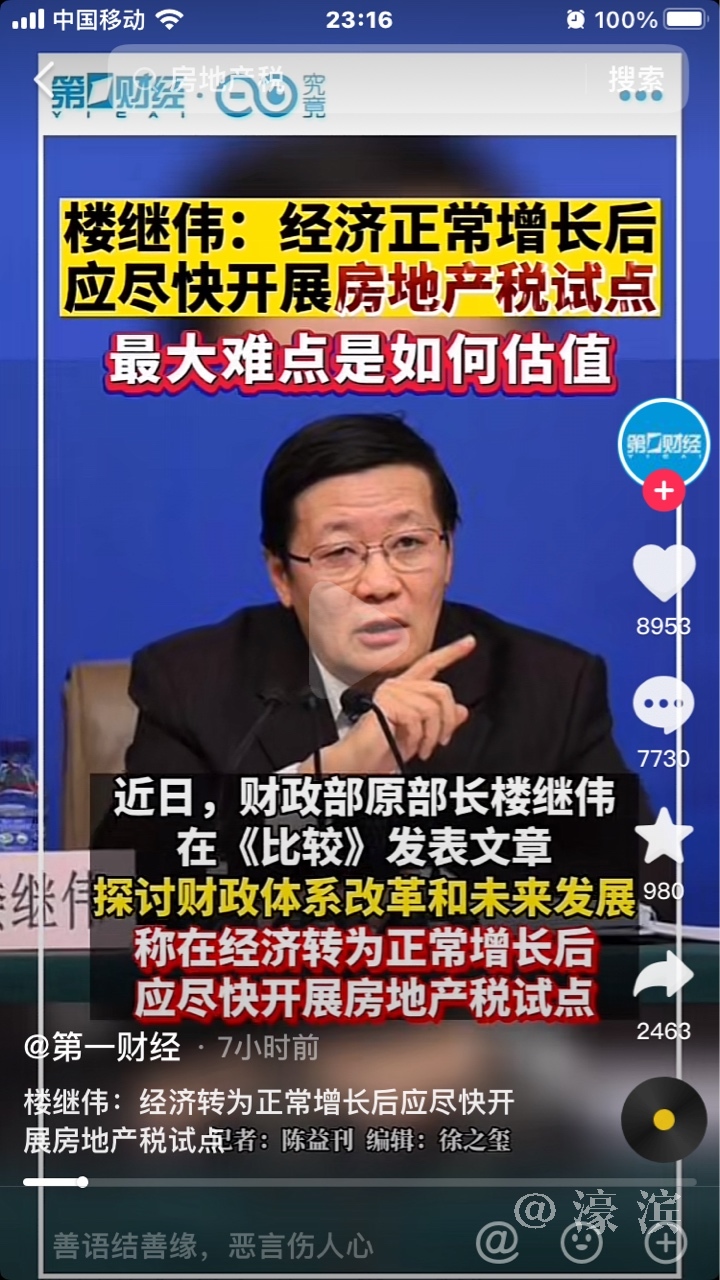The width and height of the screenshot is (720, 1280).
Task: Mention someone with the @ icon
Action: (x=497, y=1243)
